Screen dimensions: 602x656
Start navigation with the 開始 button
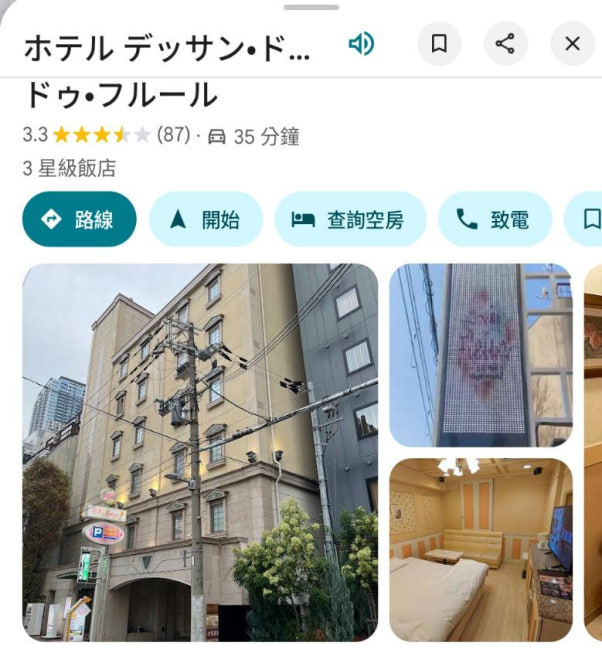pos(206,219)
